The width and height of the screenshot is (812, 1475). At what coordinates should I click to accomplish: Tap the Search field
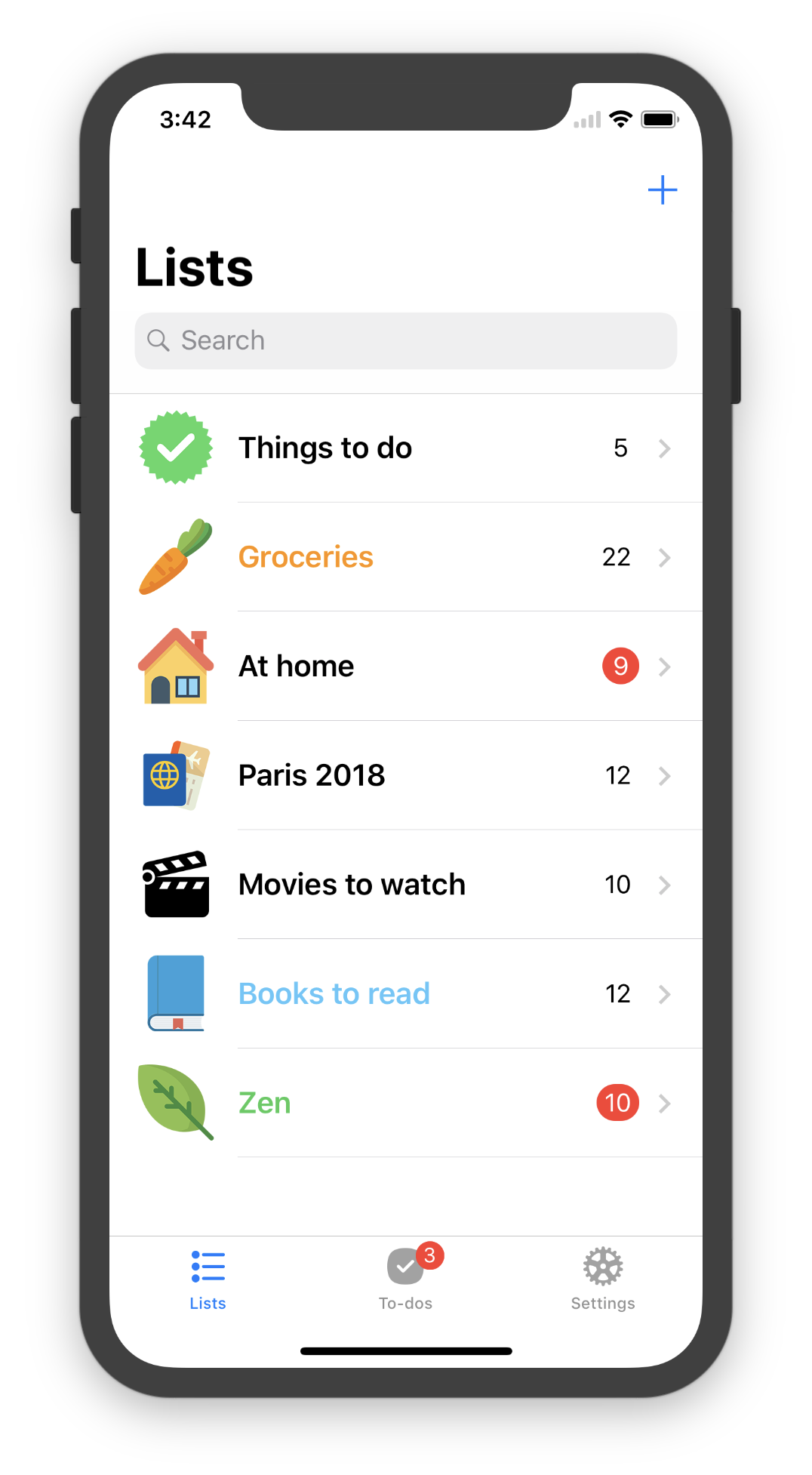406,340
